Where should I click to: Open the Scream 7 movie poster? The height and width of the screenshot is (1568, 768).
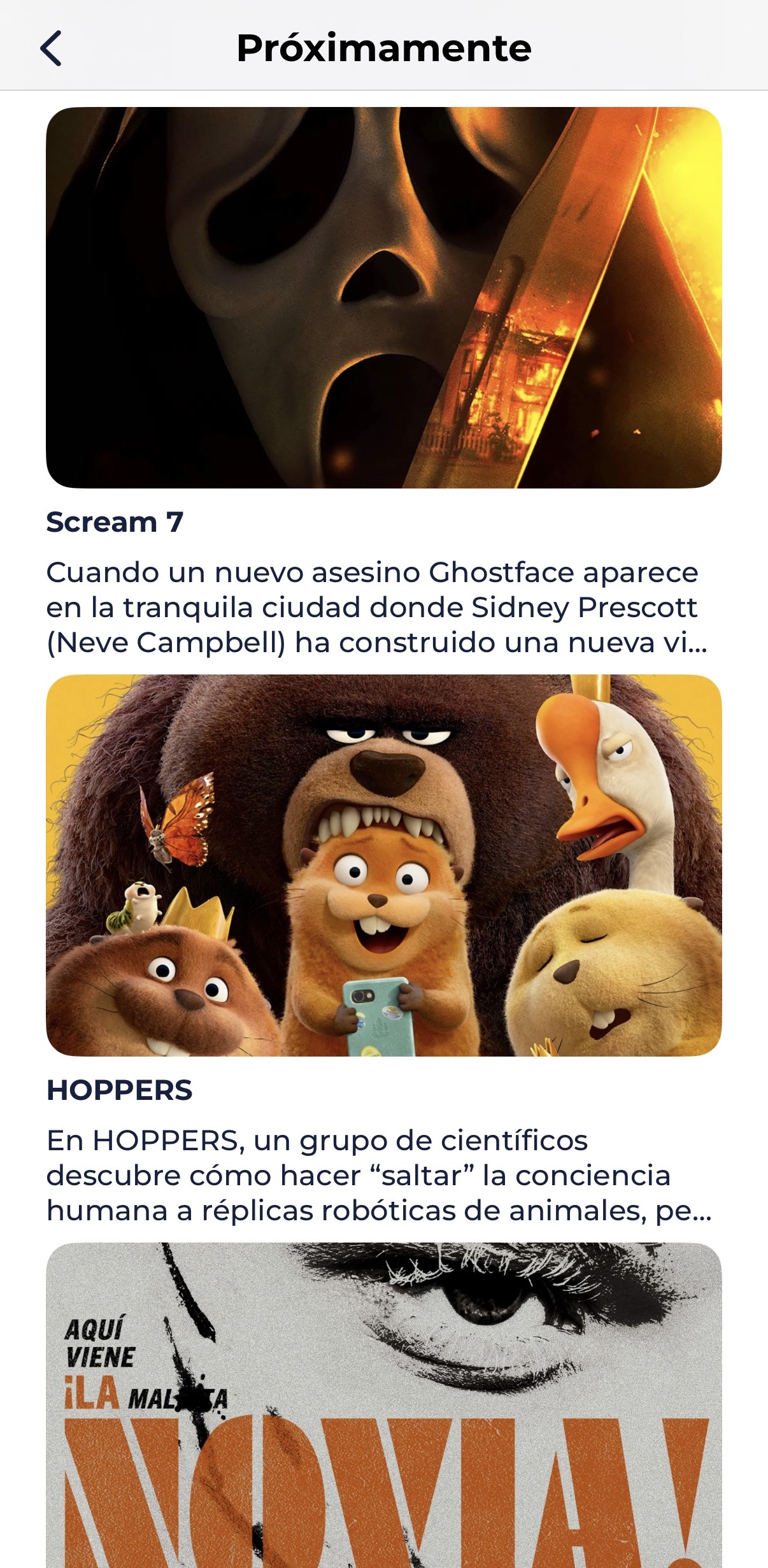(384, 296)
